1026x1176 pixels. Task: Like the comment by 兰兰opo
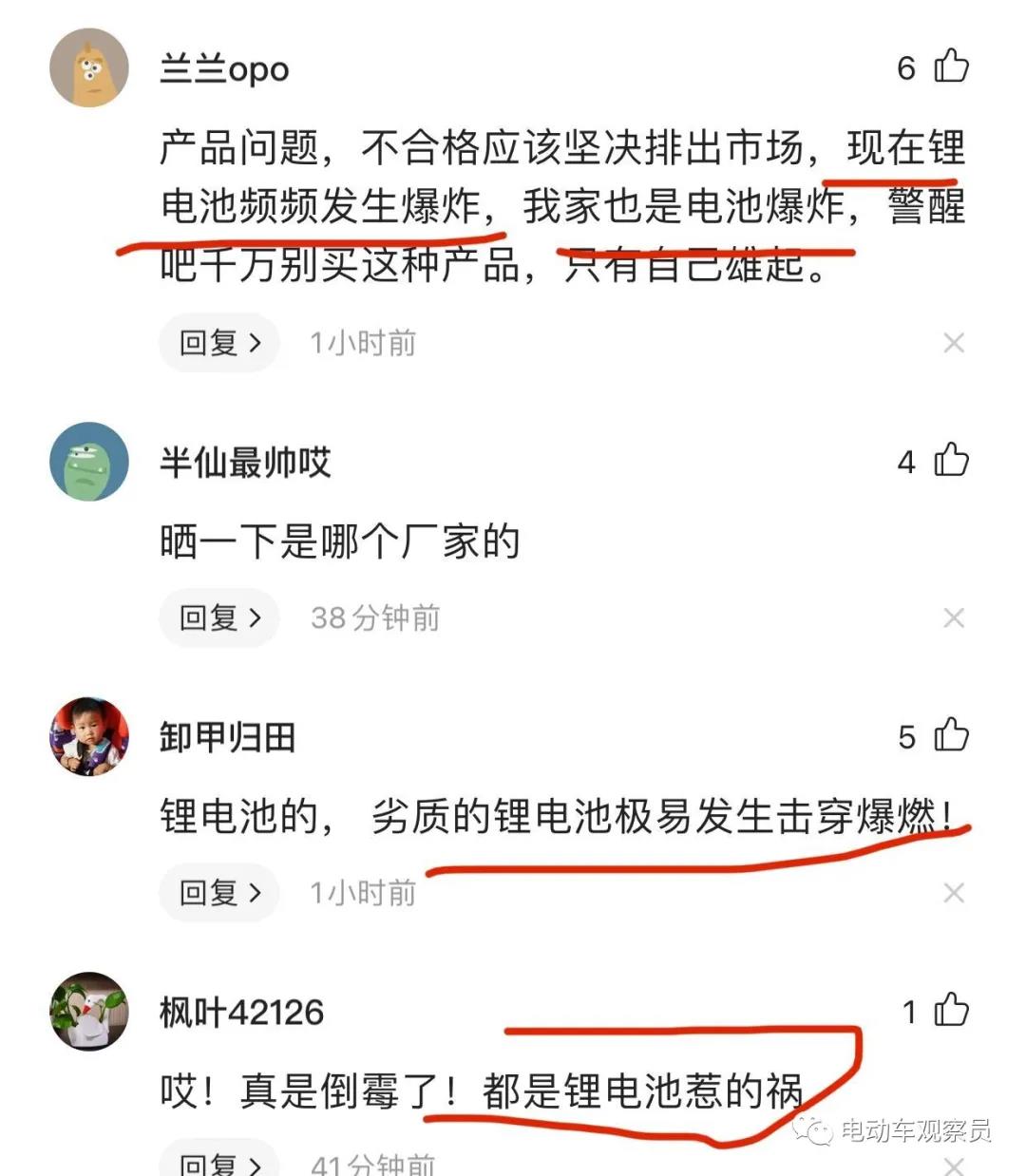(x=951, y=67)
